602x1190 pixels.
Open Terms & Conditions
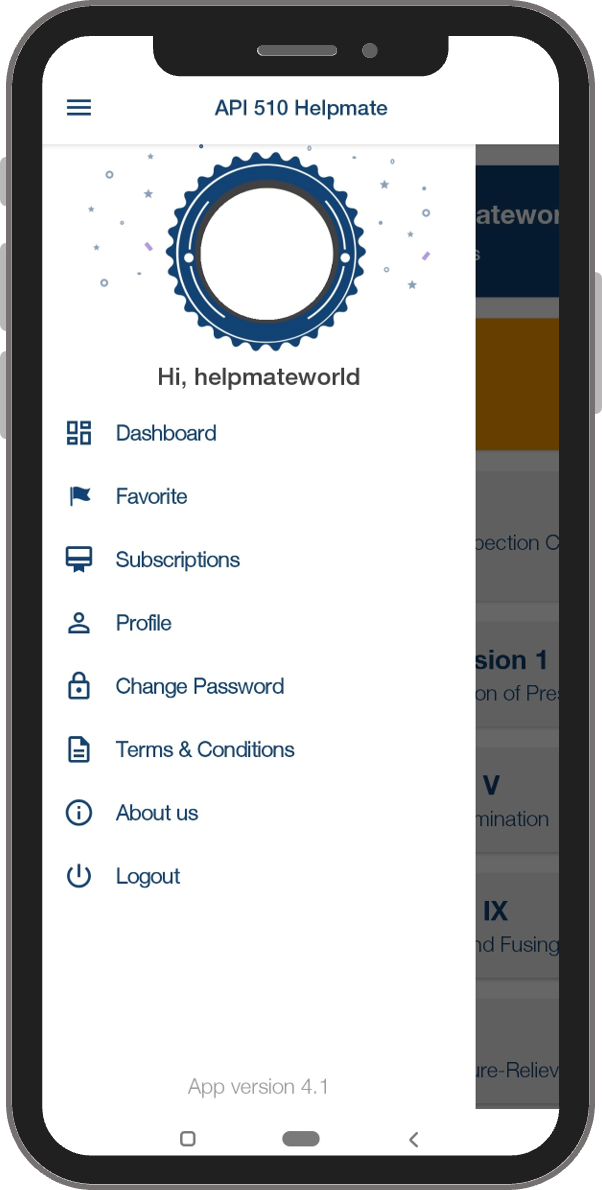click(204, 750)
